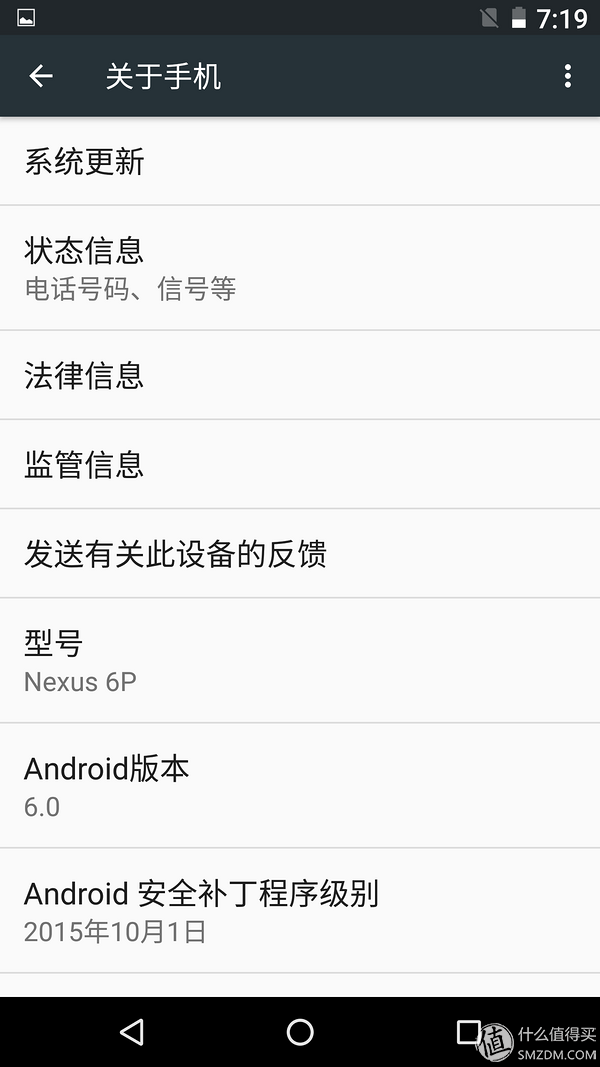600x1067 pixels.
Task: Select 发送有关此设备的反馈
Action: point(300,553)
